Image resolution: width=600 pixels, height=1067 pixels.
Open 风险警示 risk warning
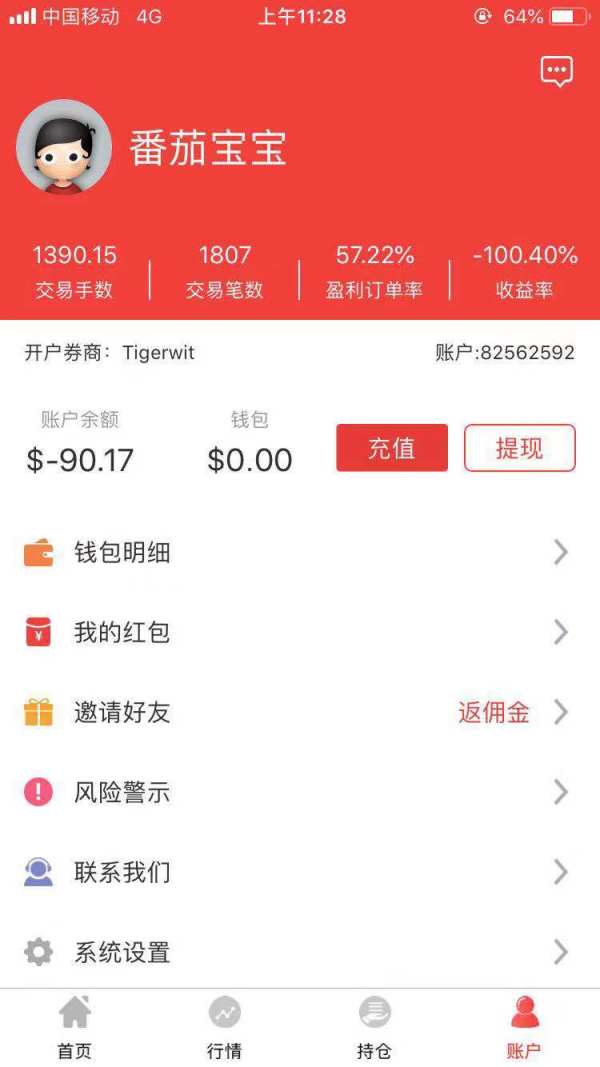[300, 792]
